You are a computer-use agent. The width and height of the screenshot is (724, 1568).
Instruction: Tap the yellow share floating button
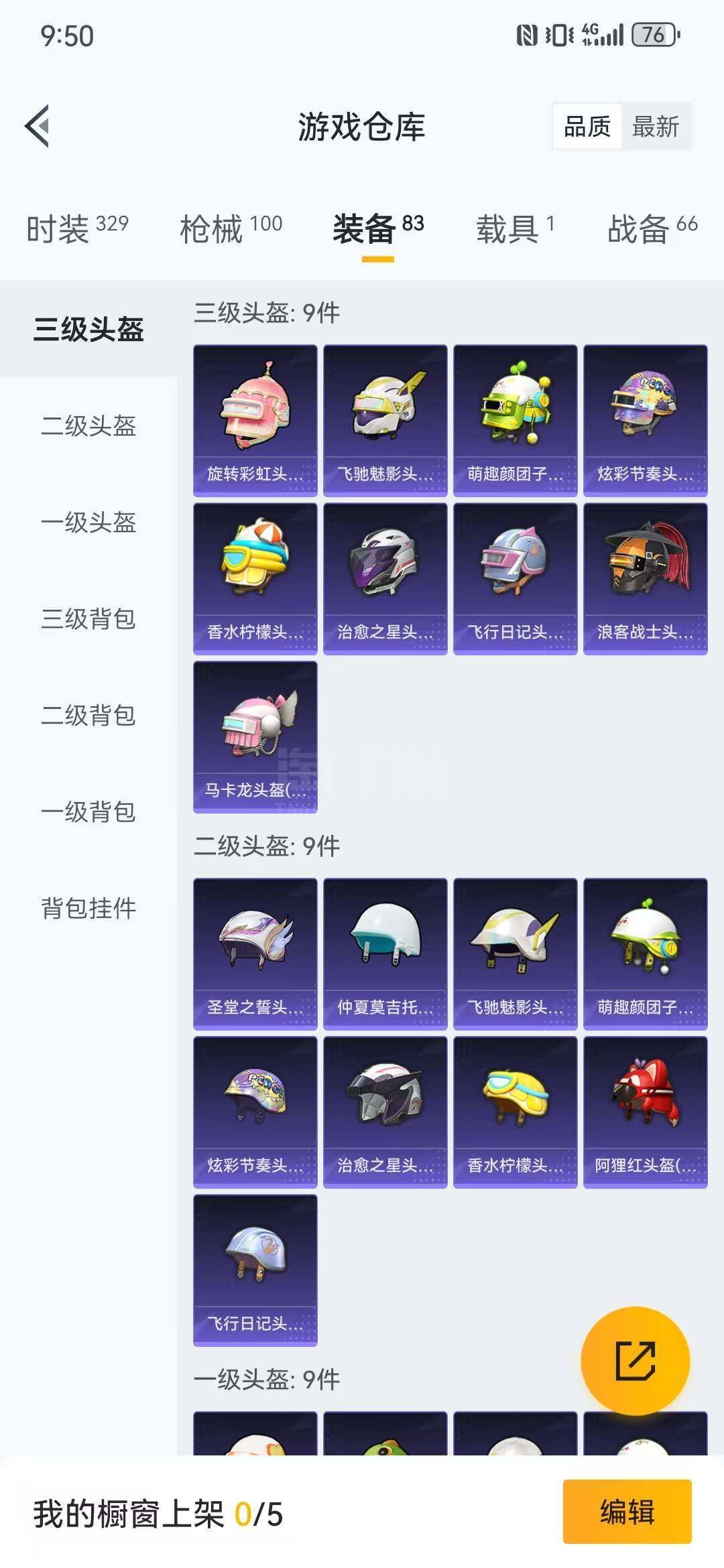point(635,1361)
